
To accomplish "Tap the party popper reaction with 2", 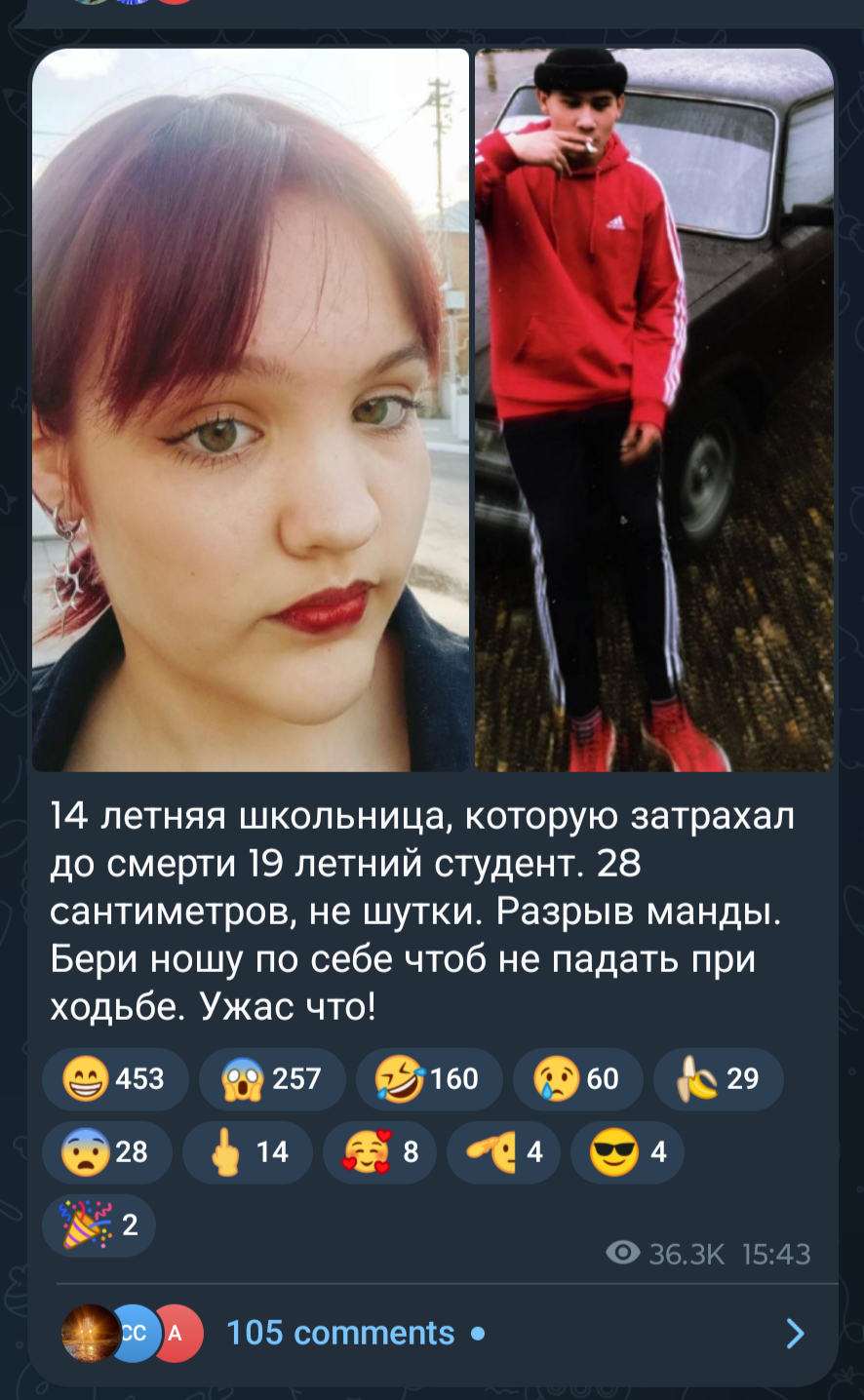I will coord(98,1225).
